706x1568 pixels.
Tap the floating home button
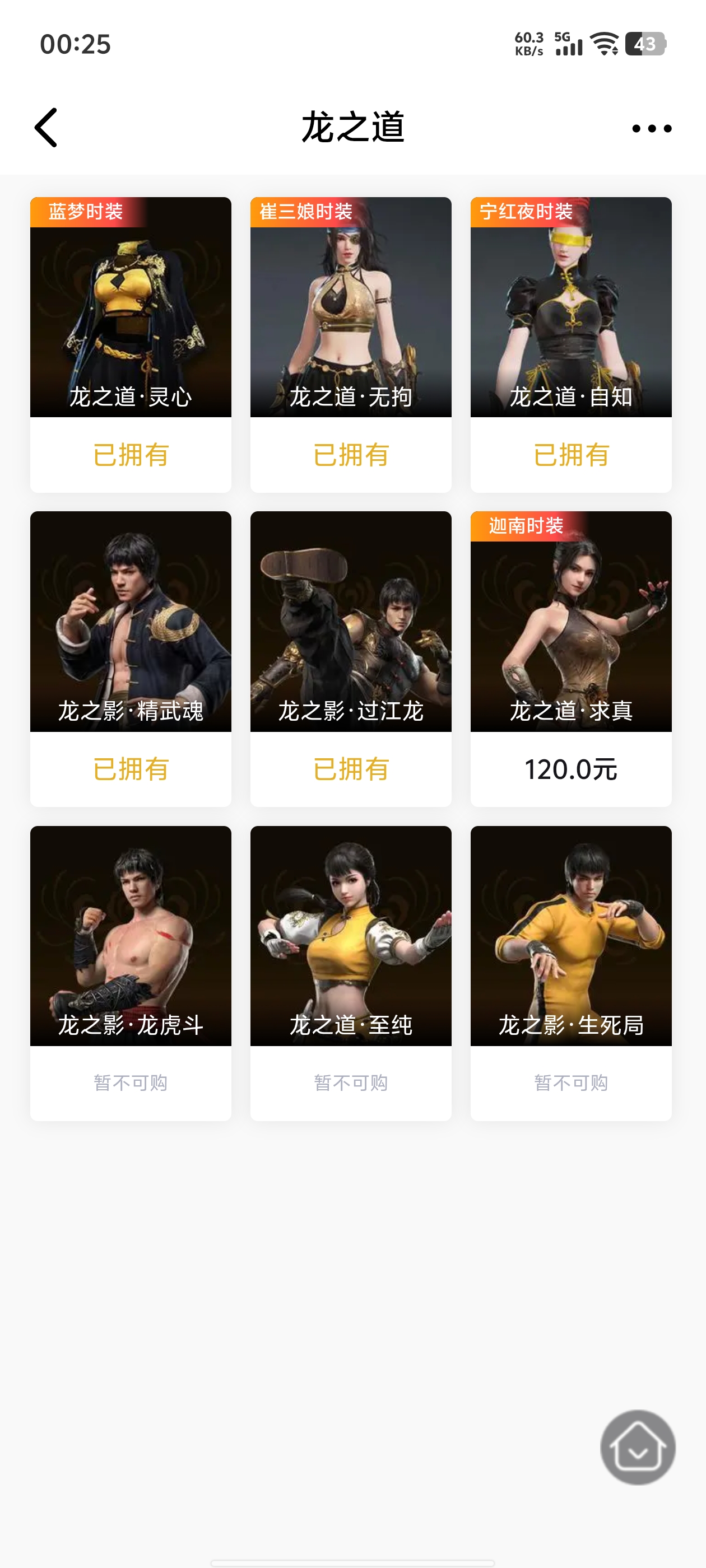637,1447
